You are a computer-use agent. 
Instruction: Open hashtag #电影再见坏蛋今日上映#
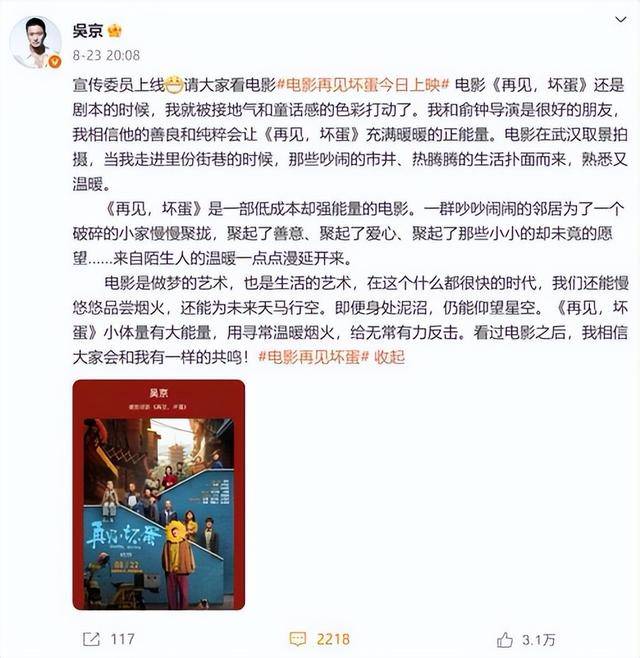coord(365,87)
